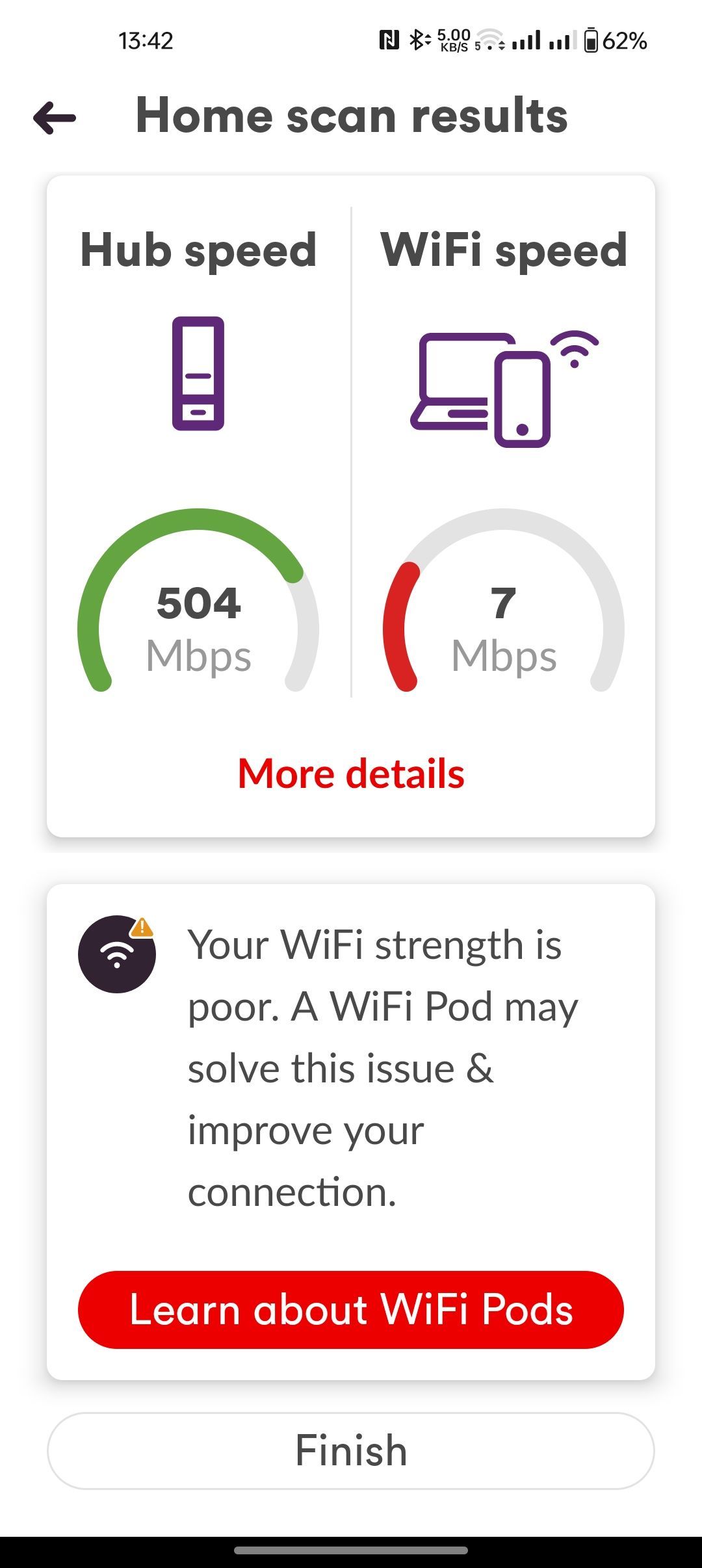Finish the home scan
Viewport: 702px width, 1568px height.
pyautogui.click(x=351, y=1450)
